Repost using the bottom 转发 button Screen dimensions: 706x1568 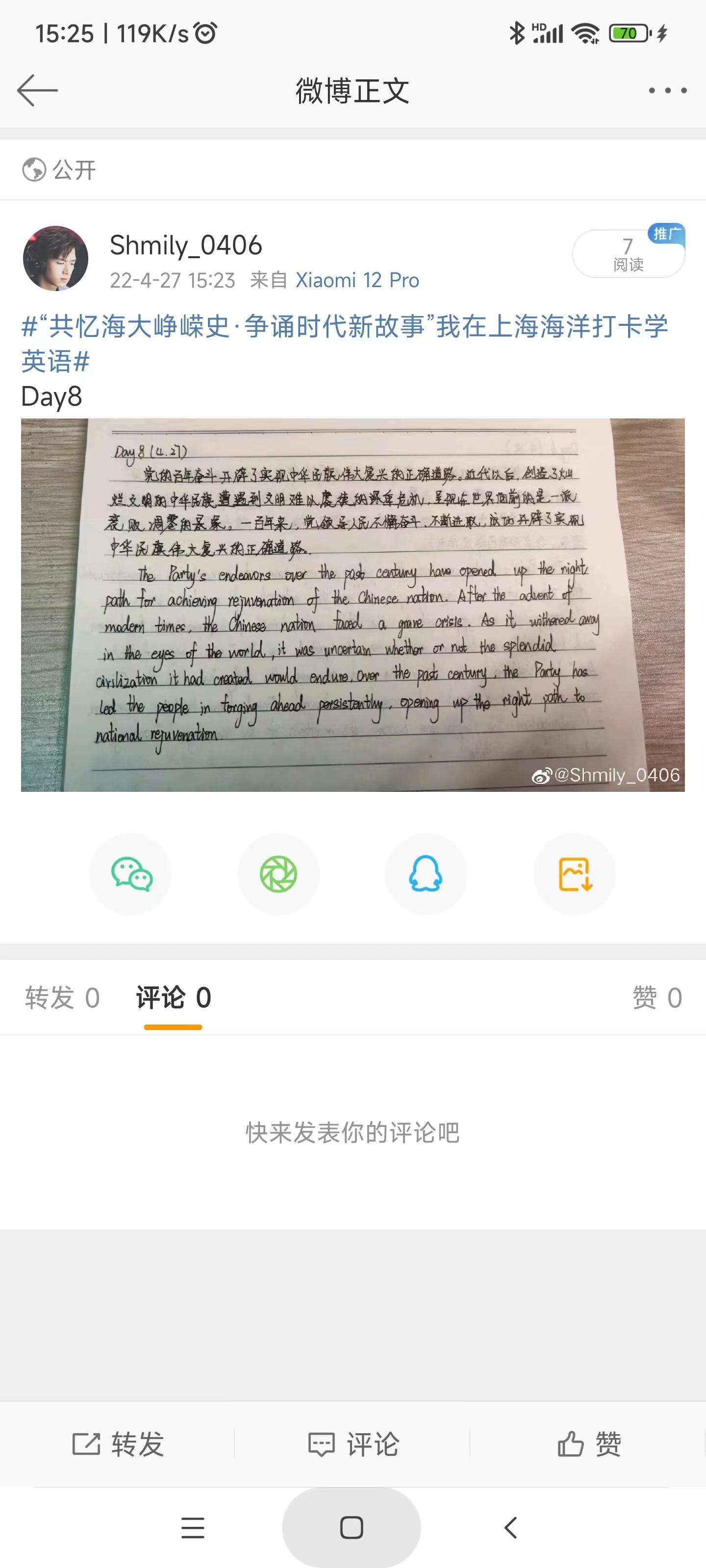pos(118,1444)
